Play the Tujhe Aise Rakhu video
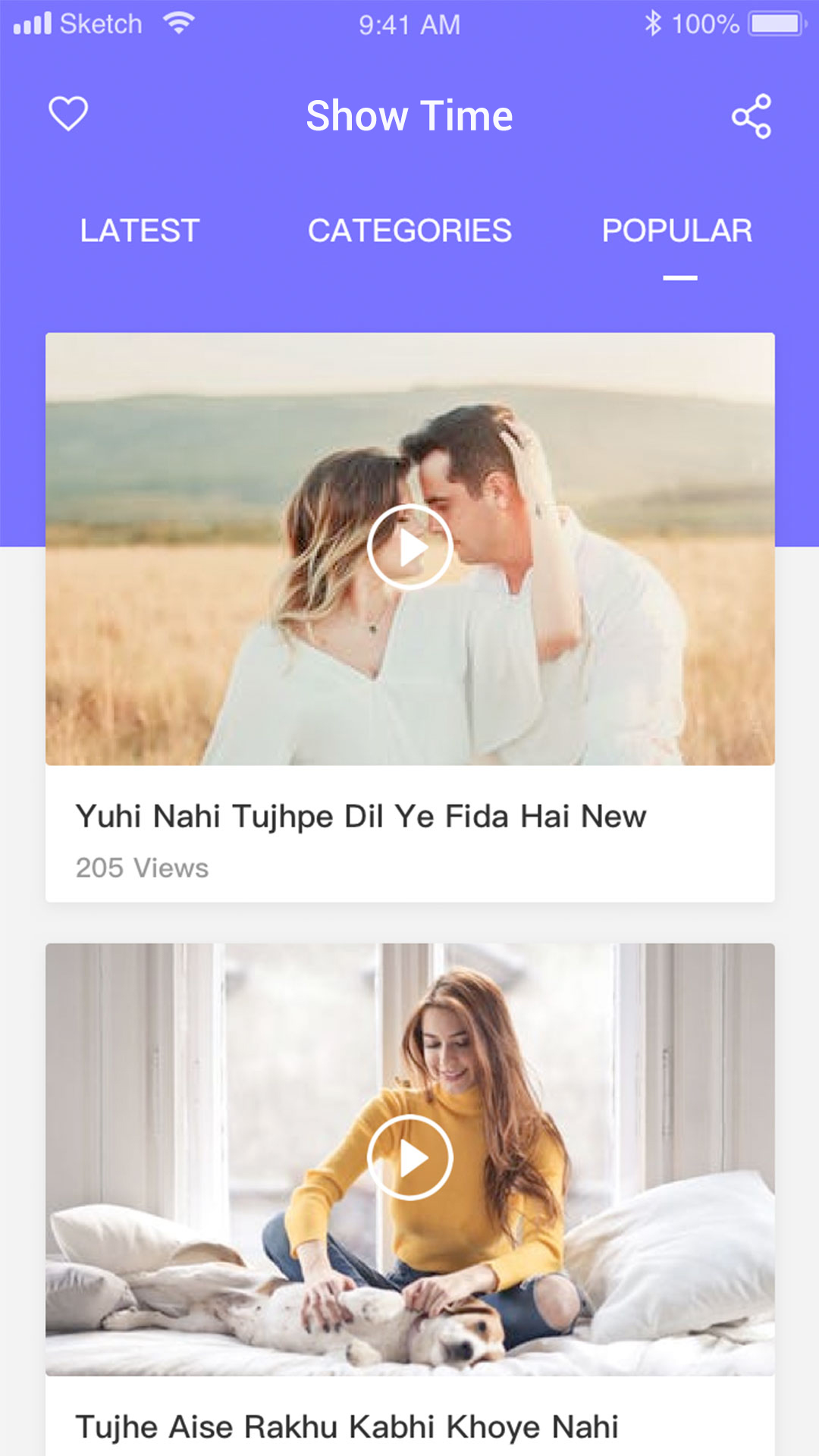The height and width of the screenshot is (1456, 819). click(x=409, y=1157)
